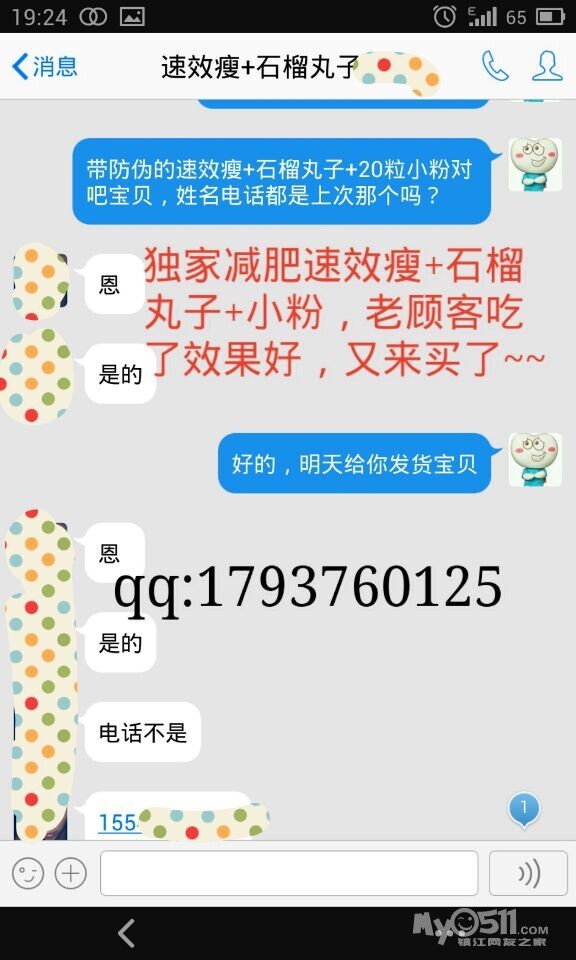Jump to the 1 new message bubble
Image resolution: width=576 pixels, height=960 pixels.
tap(523, 809)
